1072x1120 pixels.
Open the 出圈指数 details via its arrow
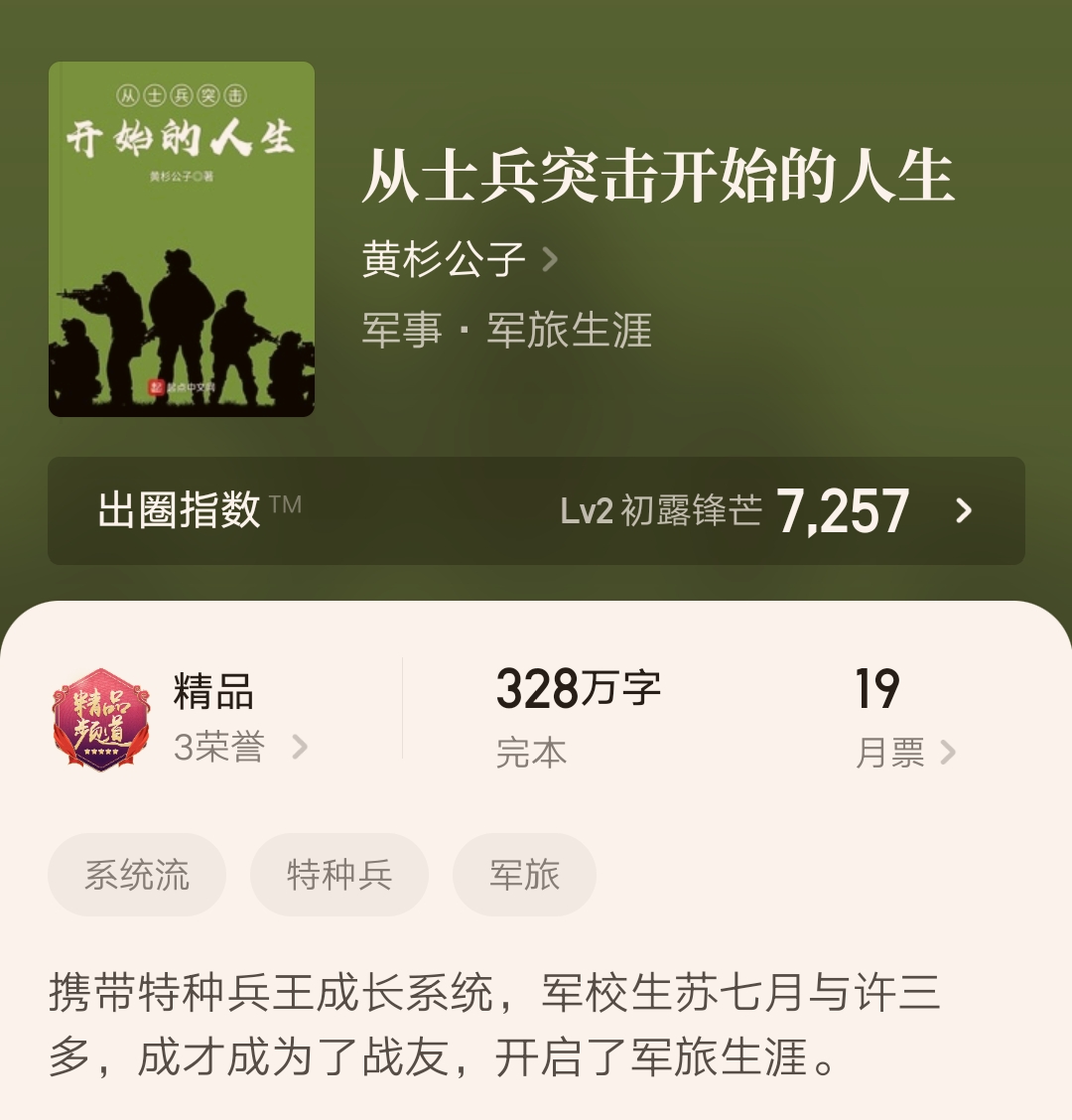(x=961, y=511)
